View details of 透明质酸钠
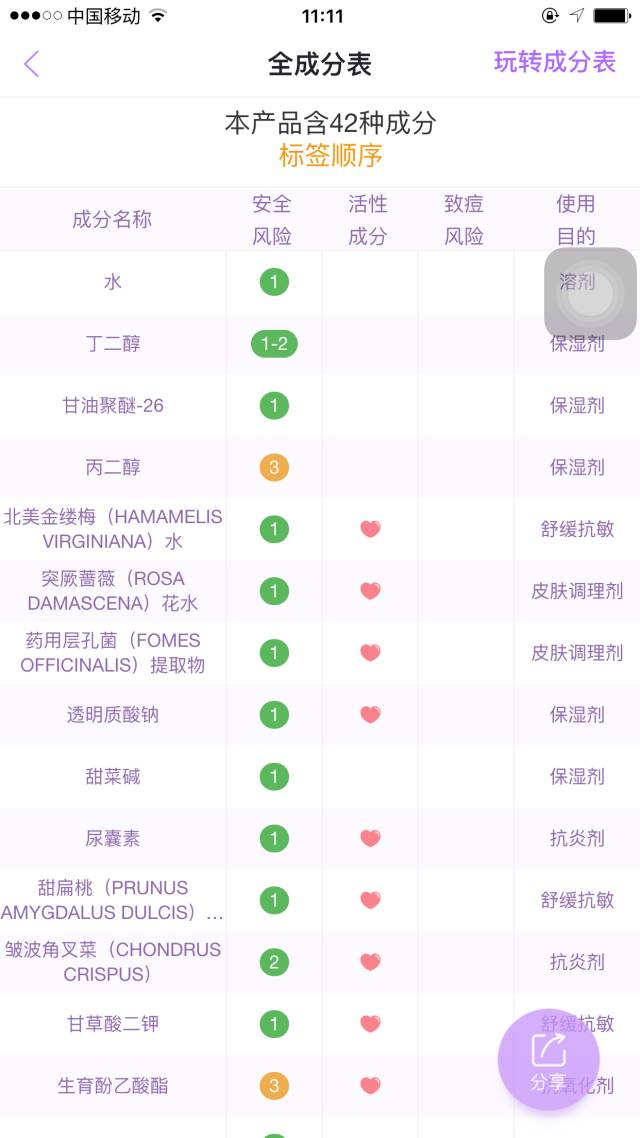The height and width of the screenshot is (1138, 640). point(113,715)
